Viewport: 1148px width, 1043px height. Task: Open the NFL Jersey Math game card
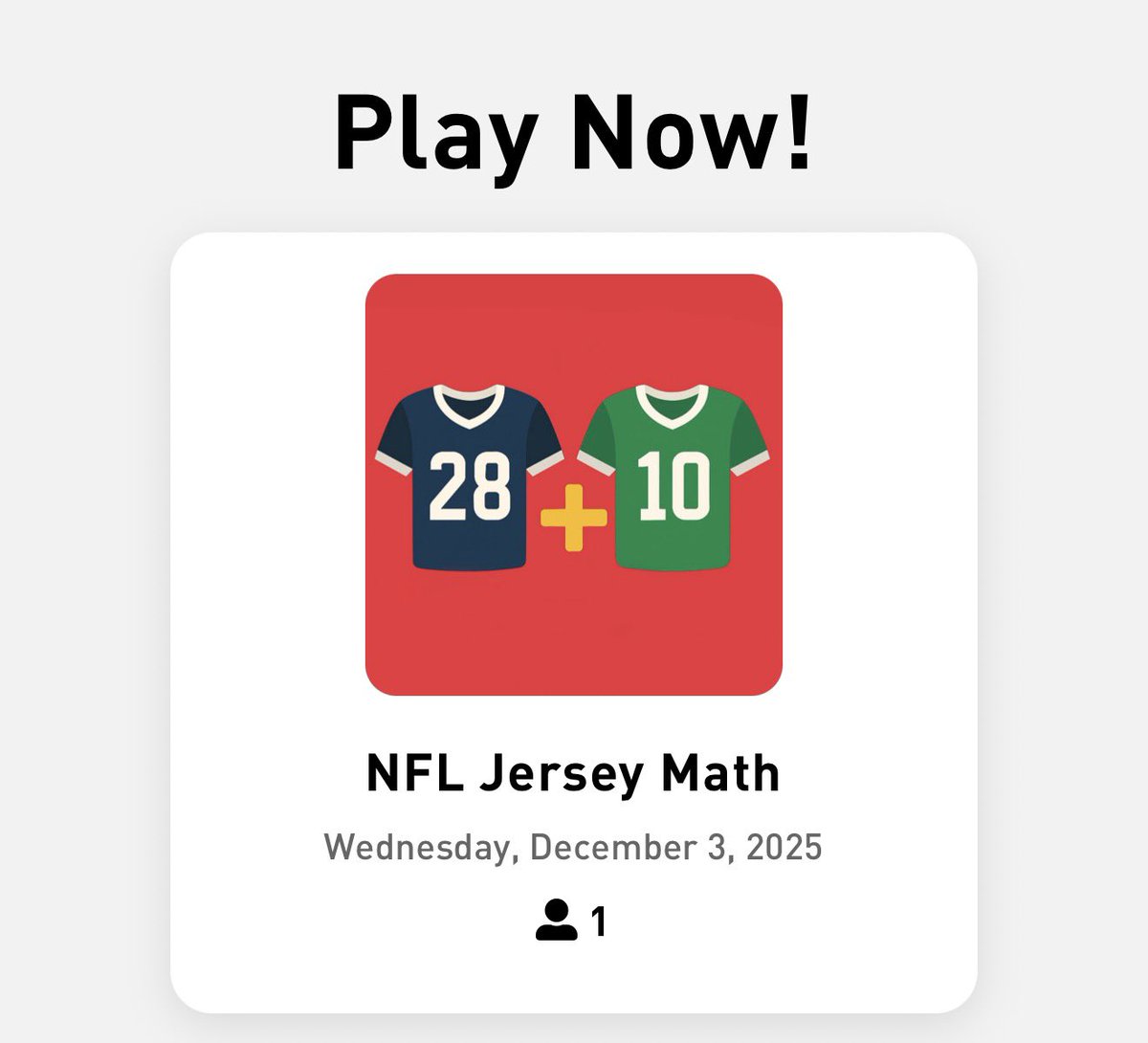[x=573, y=484]
